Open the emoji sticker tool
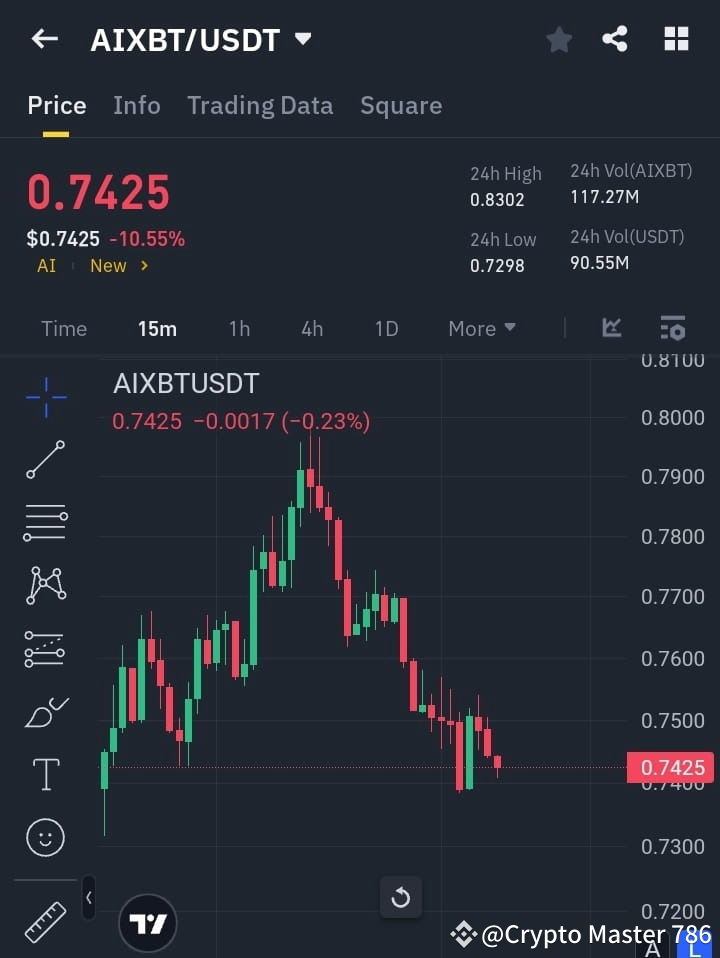This screenshot has width=720, height=958. click(44, 837)
